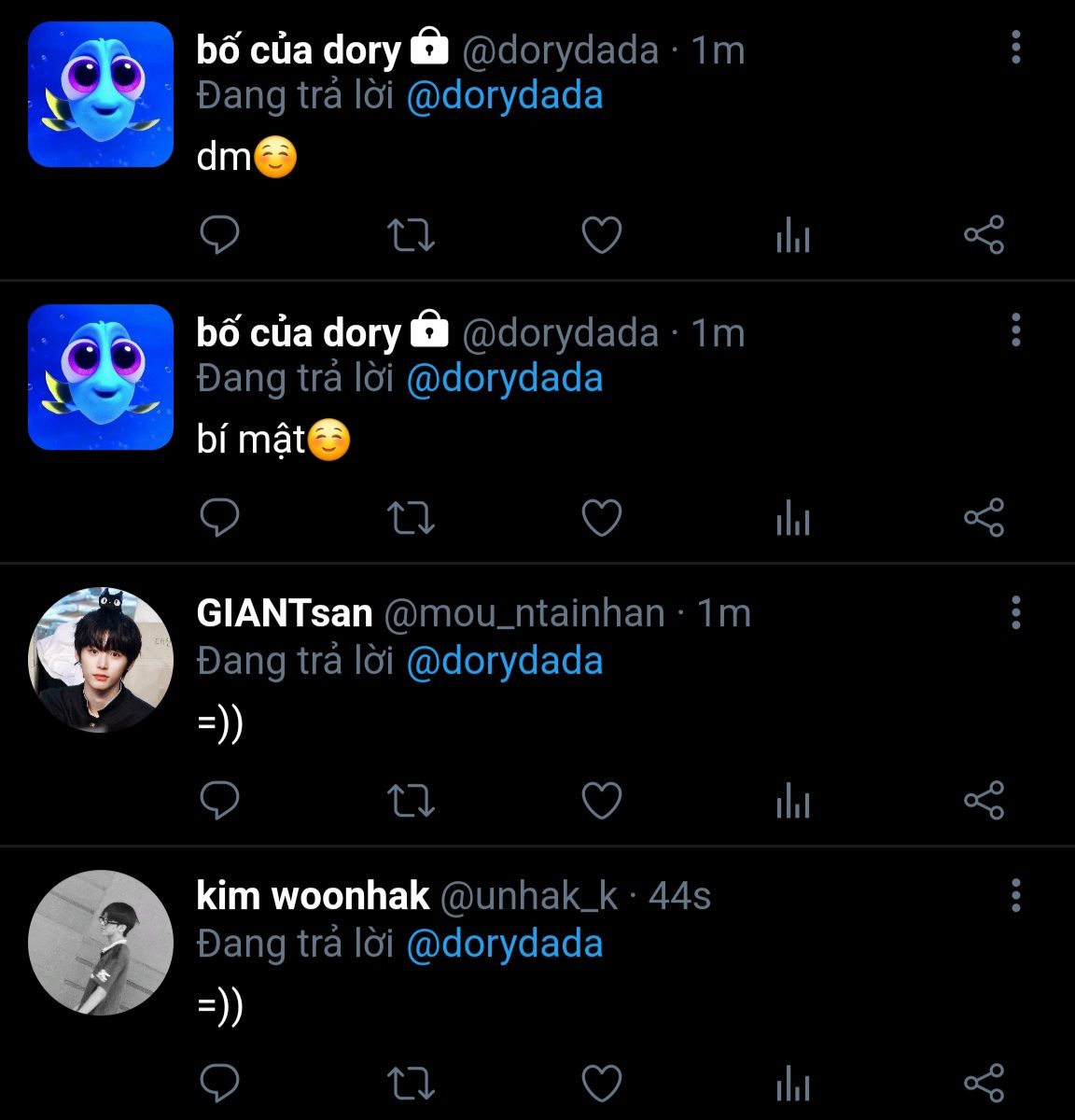Open overflow menu on the "dm" tweet
1075x1120 pixels.
point(1015,48)
